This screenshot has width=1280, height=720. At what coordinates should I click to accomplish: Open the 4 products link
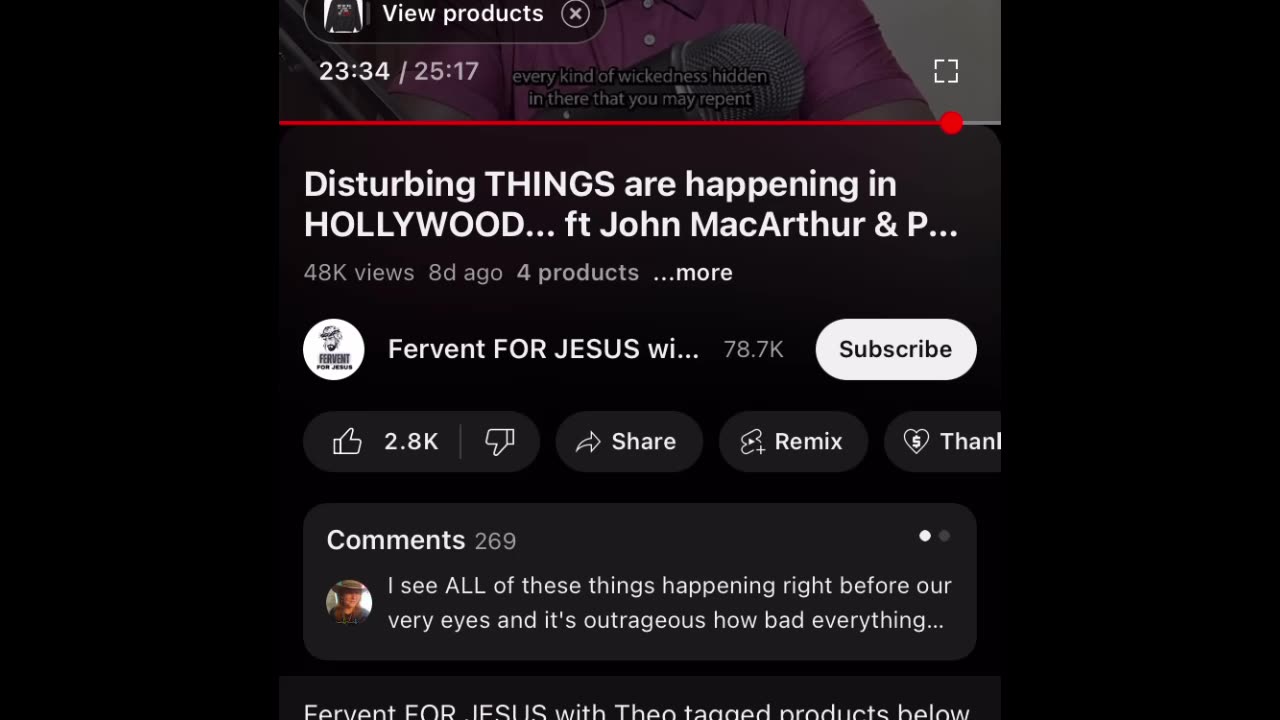point(577,273)
